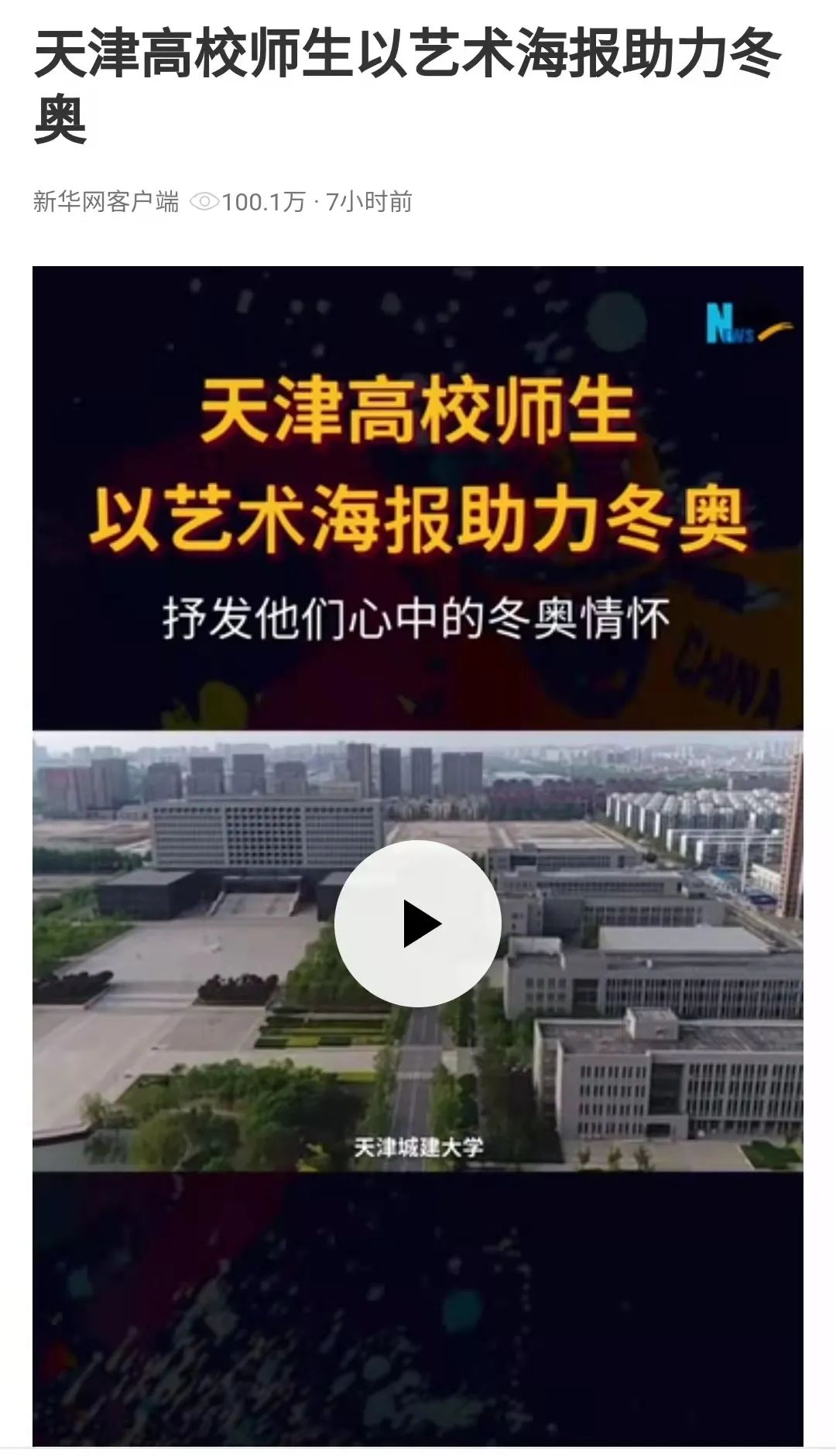Play the Tianjin Winter Olympics poster video
The image size is (836, 1456).
[418, 923]
